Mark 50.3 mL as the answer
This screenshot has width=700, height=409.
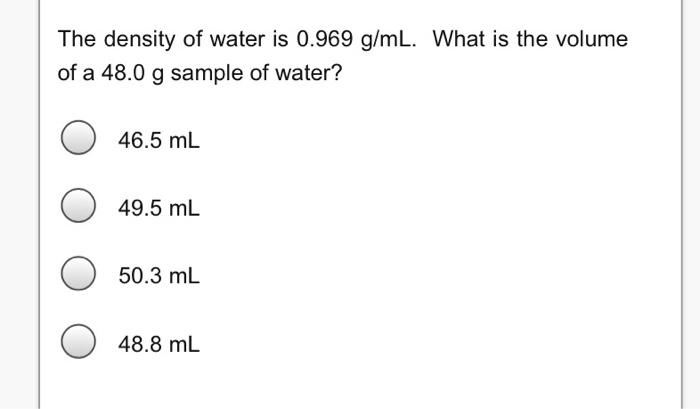coord(78,275)
